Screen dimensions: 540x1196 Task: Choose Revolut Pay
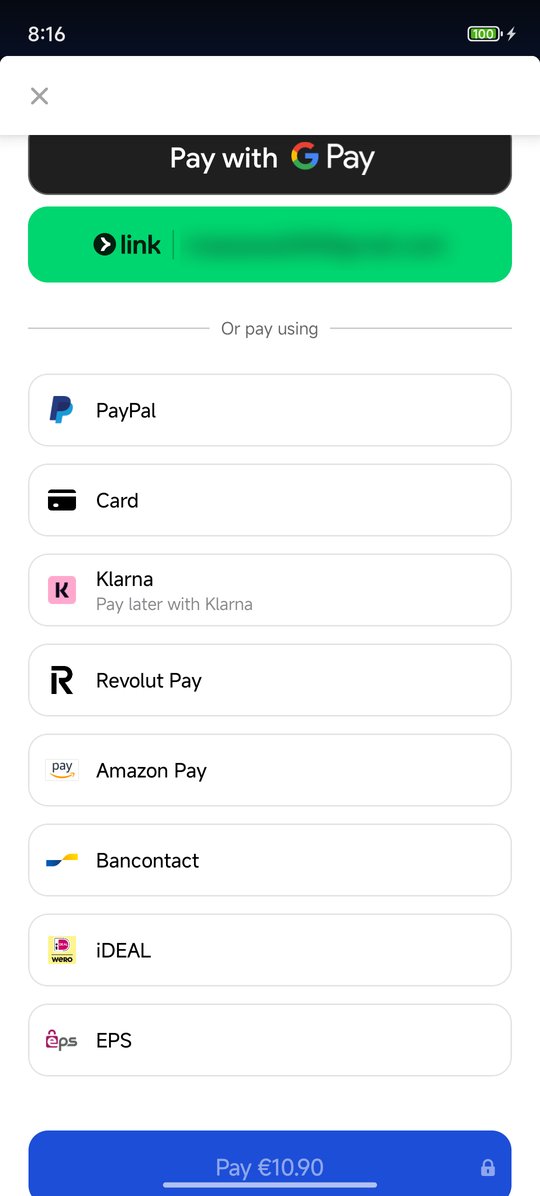270,680
